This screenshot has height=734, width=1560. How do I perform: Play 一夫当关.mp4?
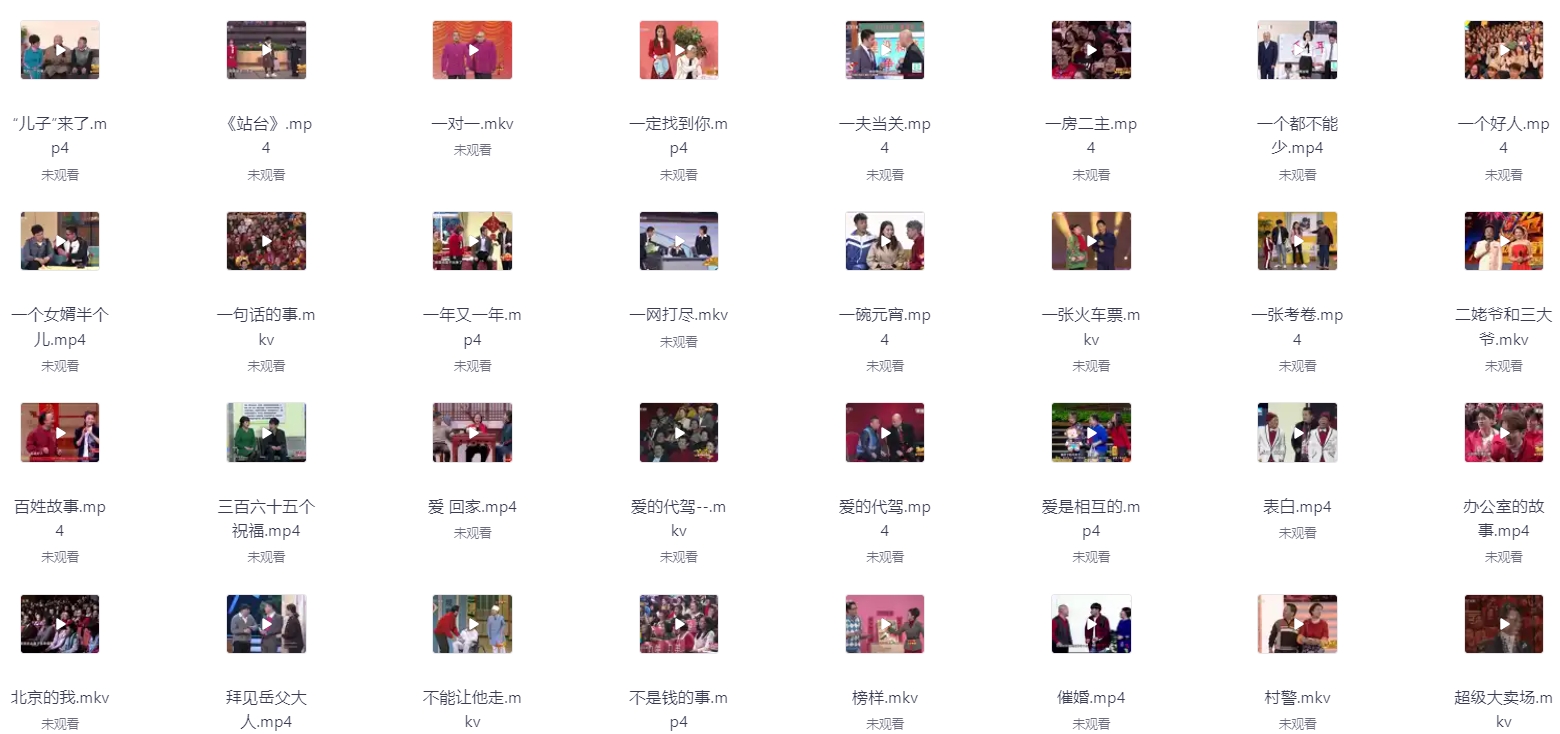(x=885, y=50)
